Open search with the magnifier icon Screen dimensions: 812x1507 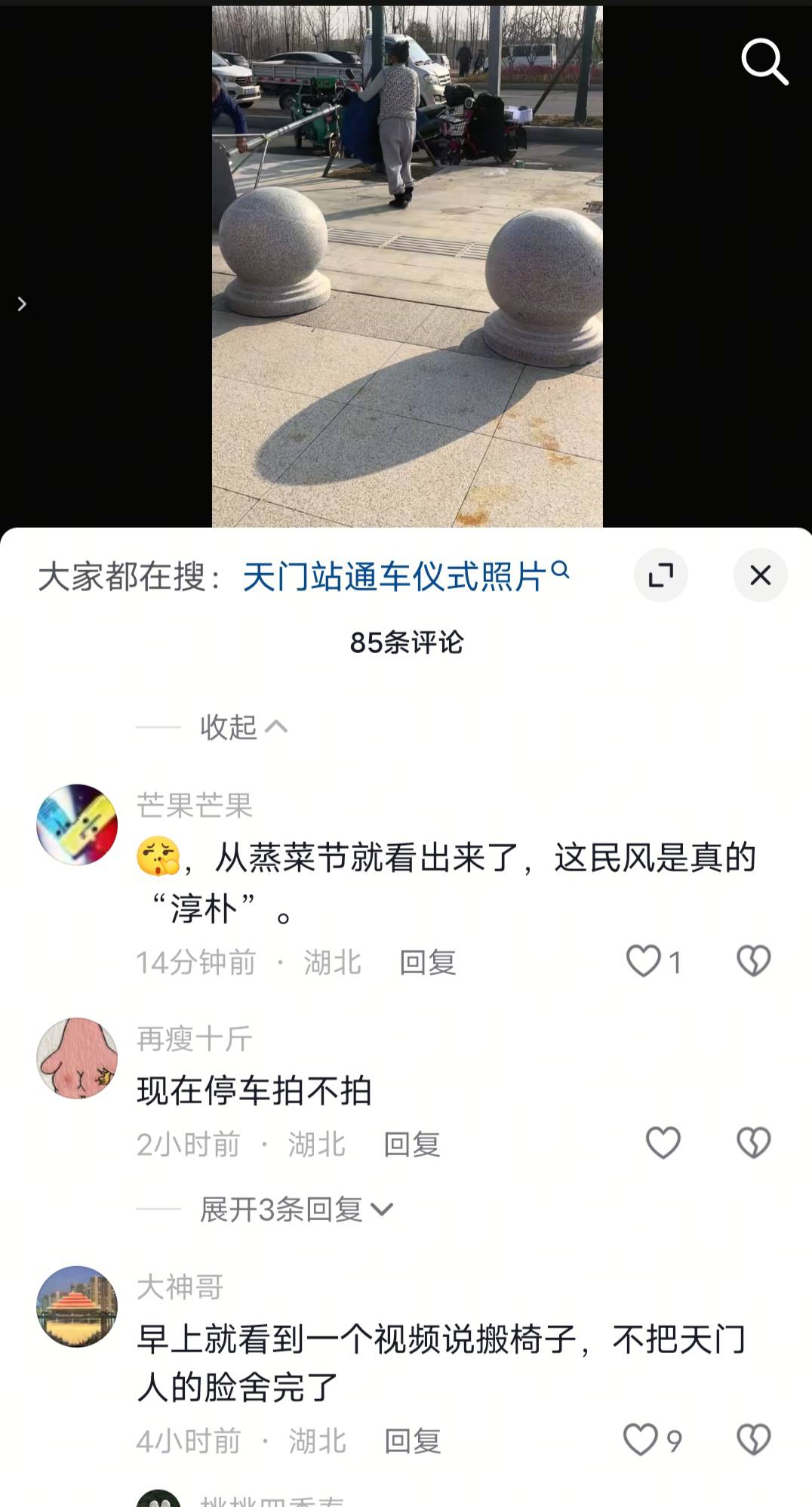(764, 61)
